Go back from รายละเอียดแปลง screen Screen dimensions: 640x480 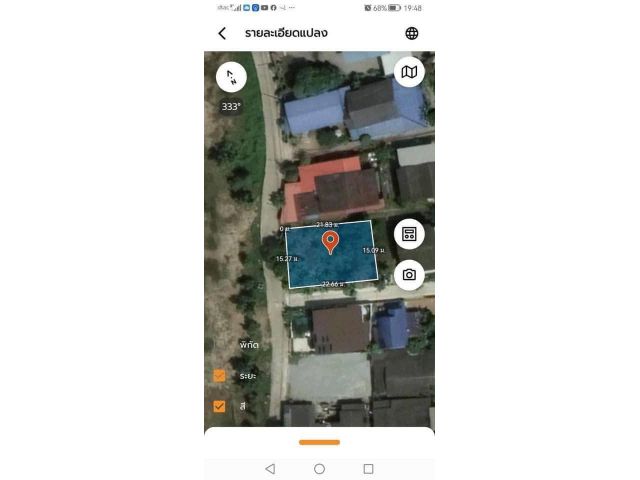(222, 33)
